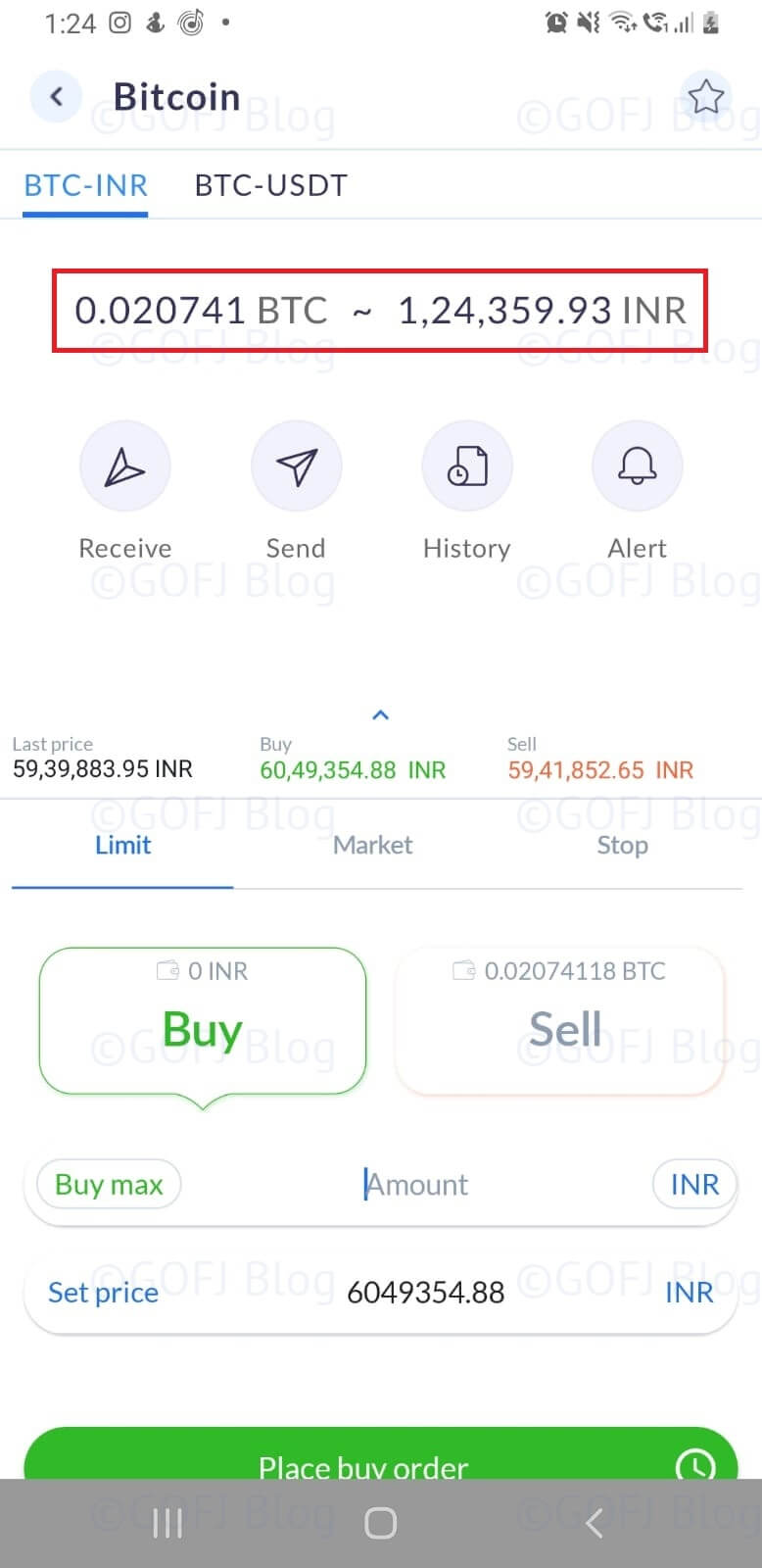Tap Set price to adjust limit price
This screenshot has width=762, height=1568.
click(x=103, y=1292)
